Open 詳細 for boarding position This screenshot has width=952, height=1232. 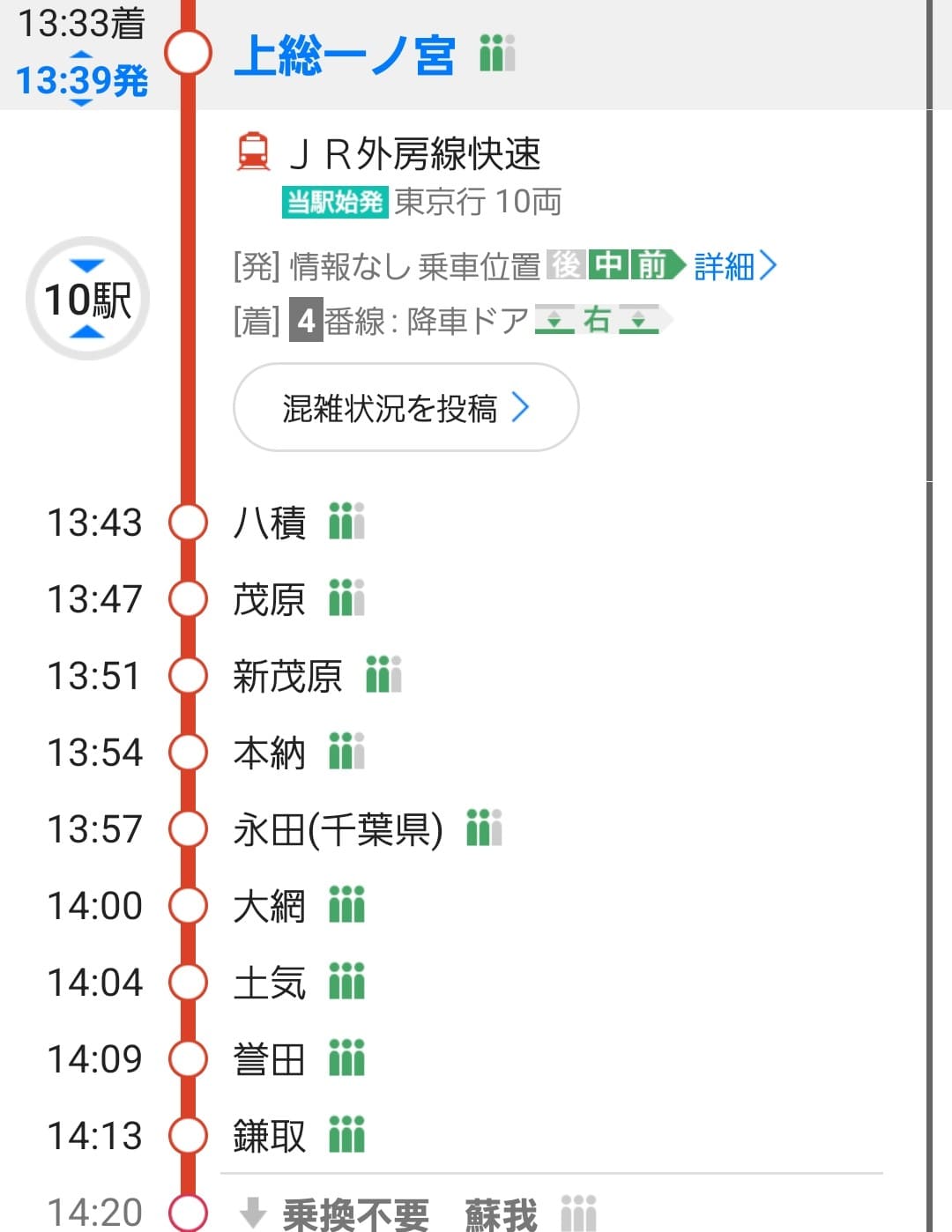[x=735, y=265]
